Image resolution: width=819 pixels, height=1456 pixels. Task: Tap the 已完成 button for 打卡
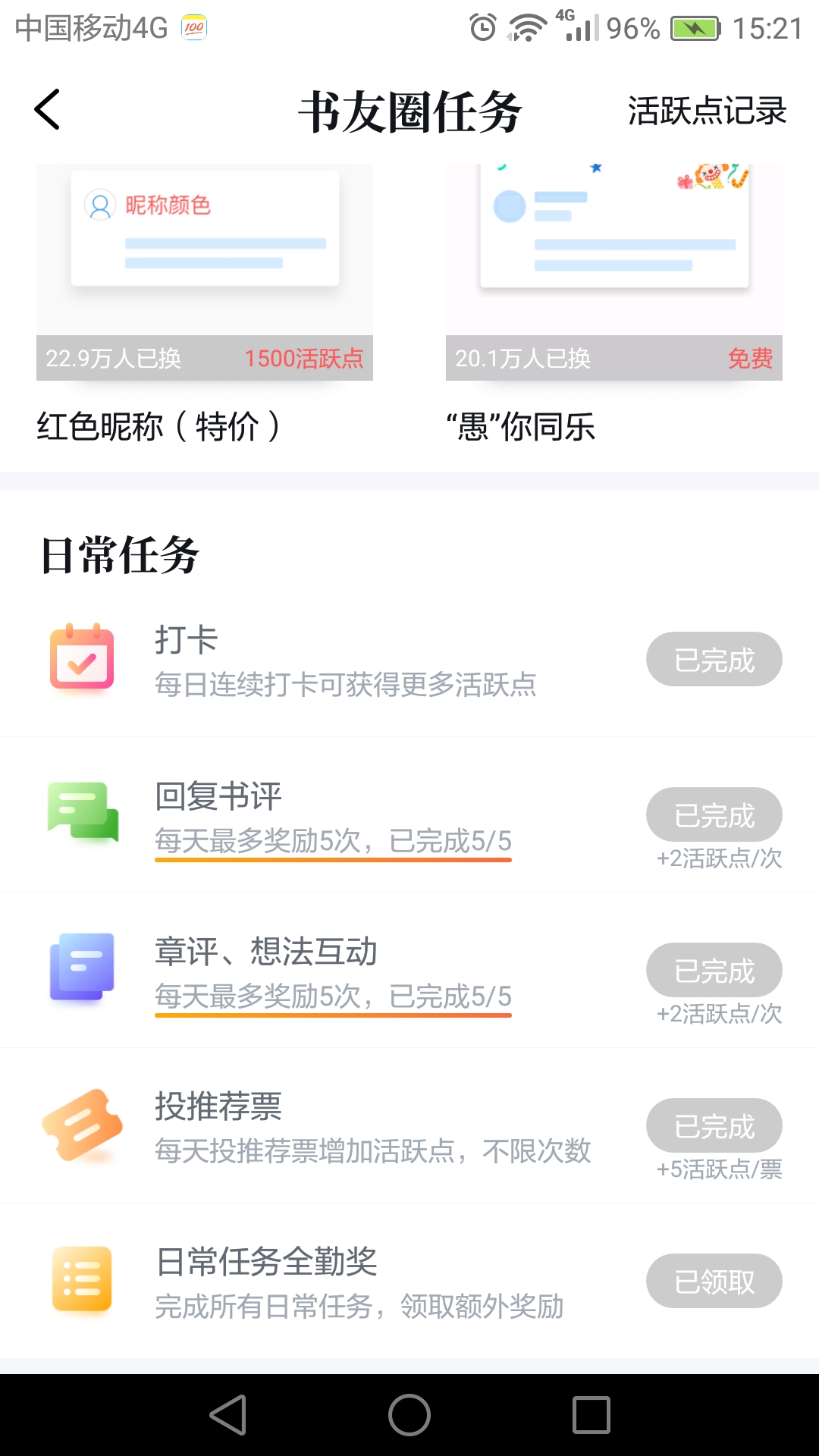pos(714,659)
